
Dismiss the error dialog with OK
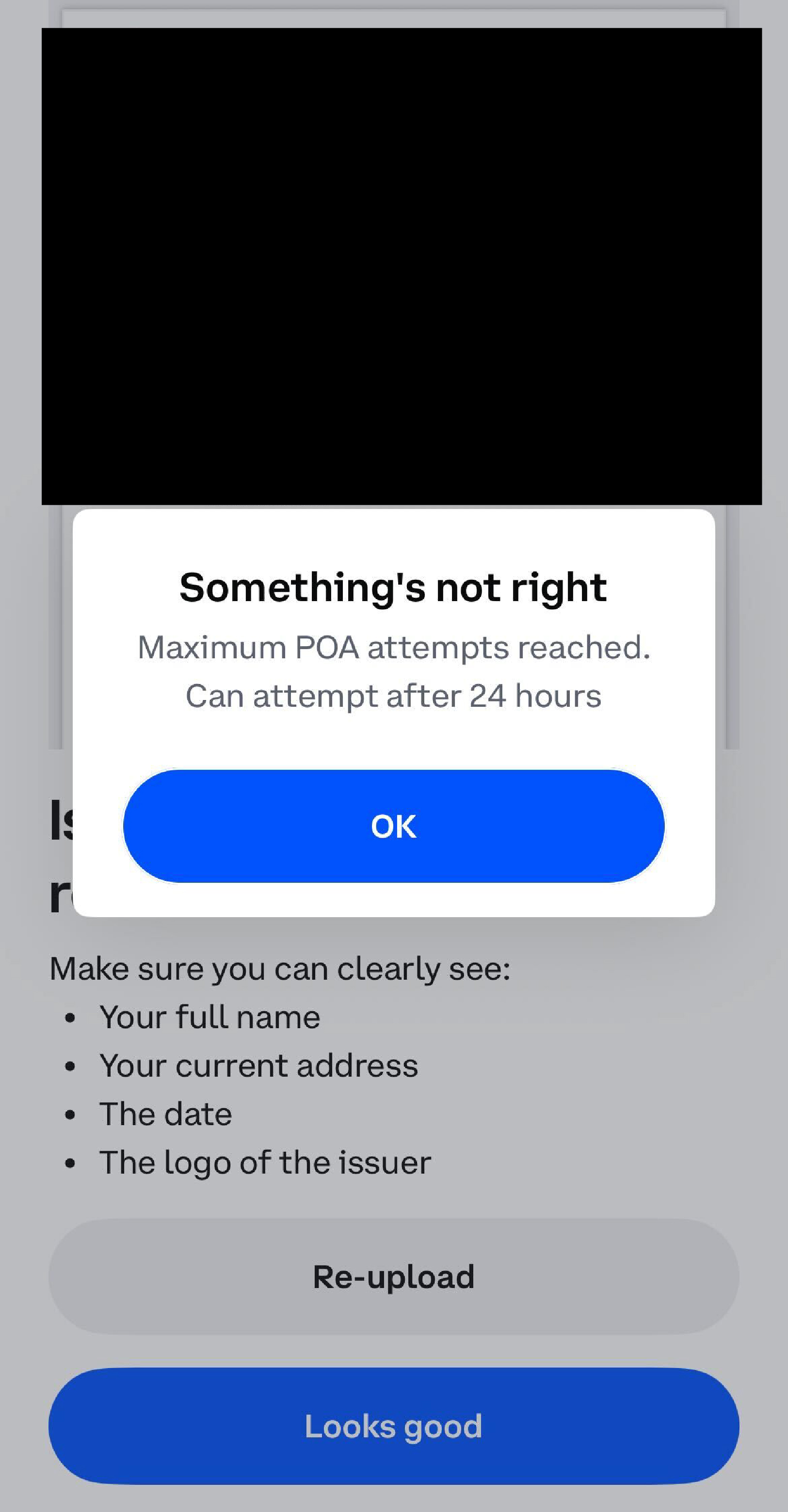tap(393, 826)
